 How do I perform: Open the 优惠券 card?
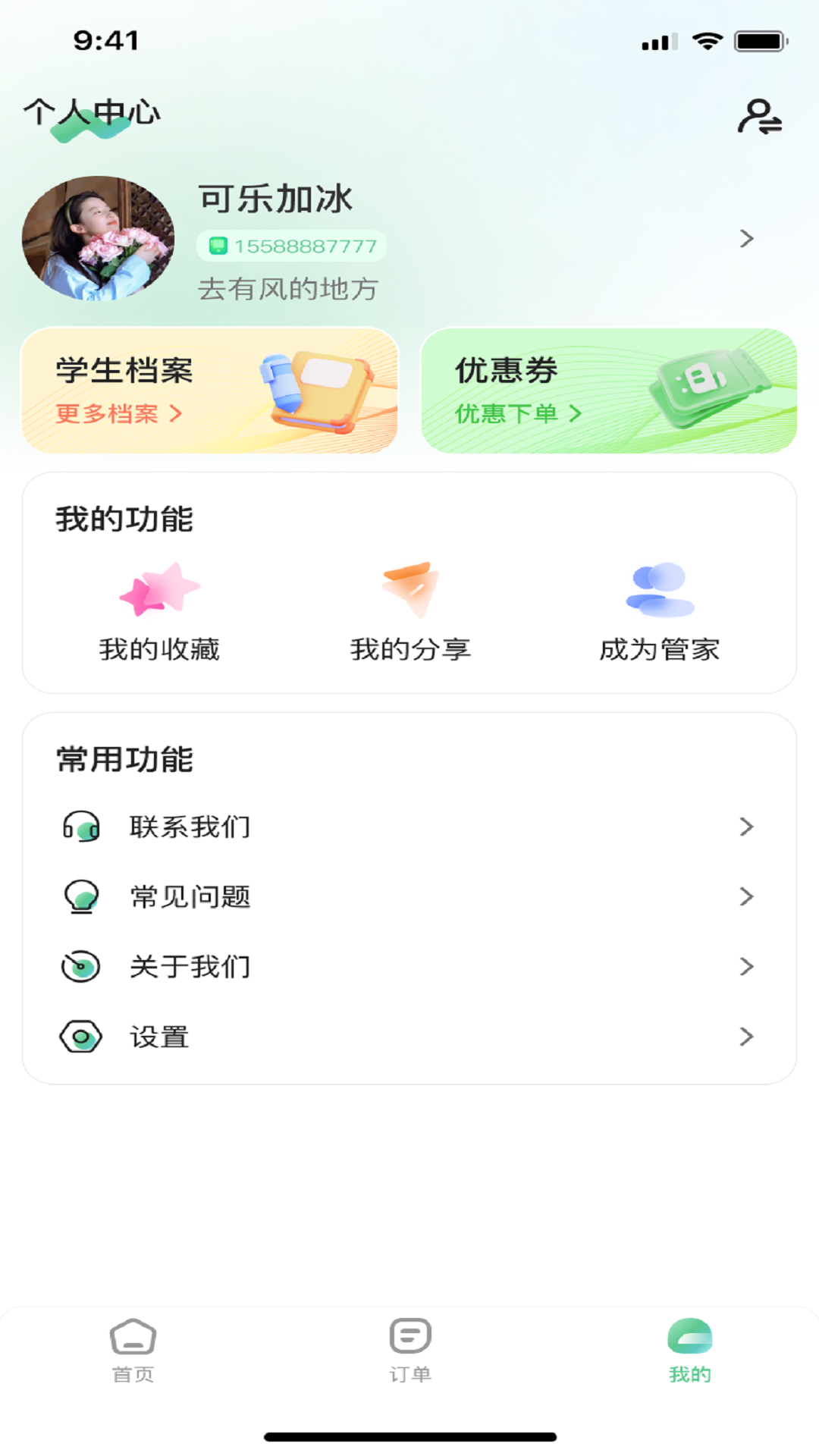(x=609, y=391)
